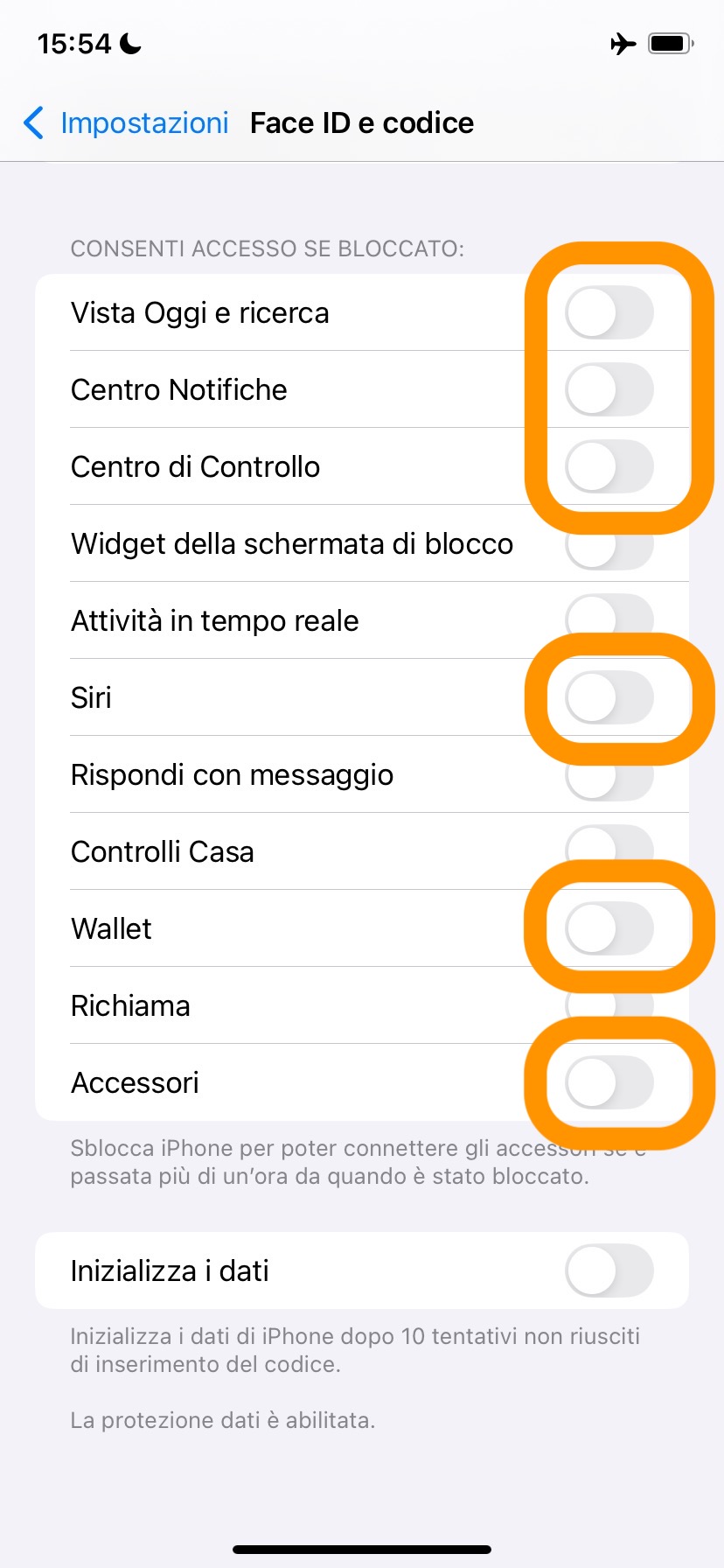Toggle Centro di Controllo switch
724x1568 pixels.
coord(609,467)
